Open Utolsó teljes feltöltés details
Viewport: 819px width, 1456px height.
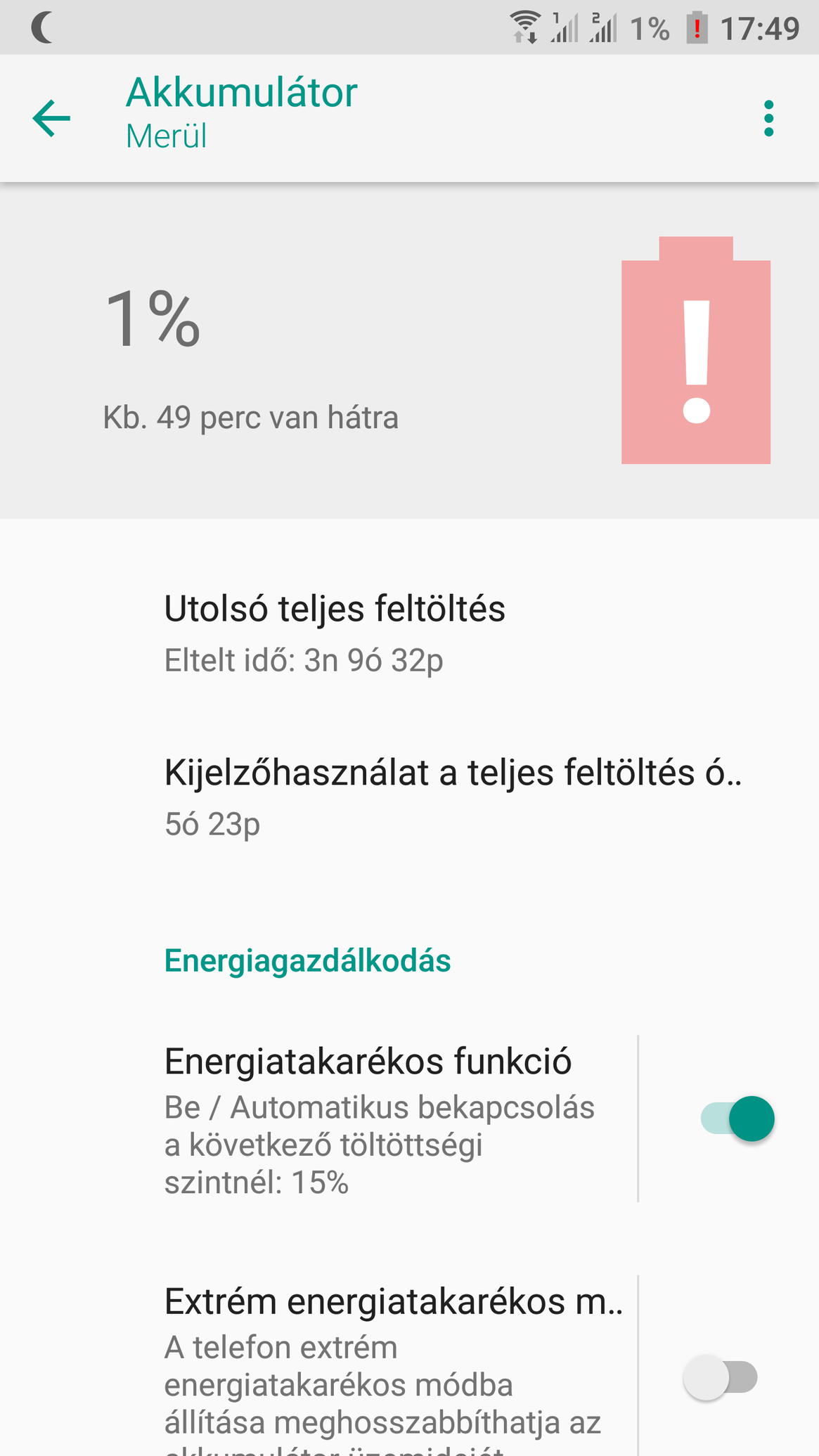coord(409,633)
